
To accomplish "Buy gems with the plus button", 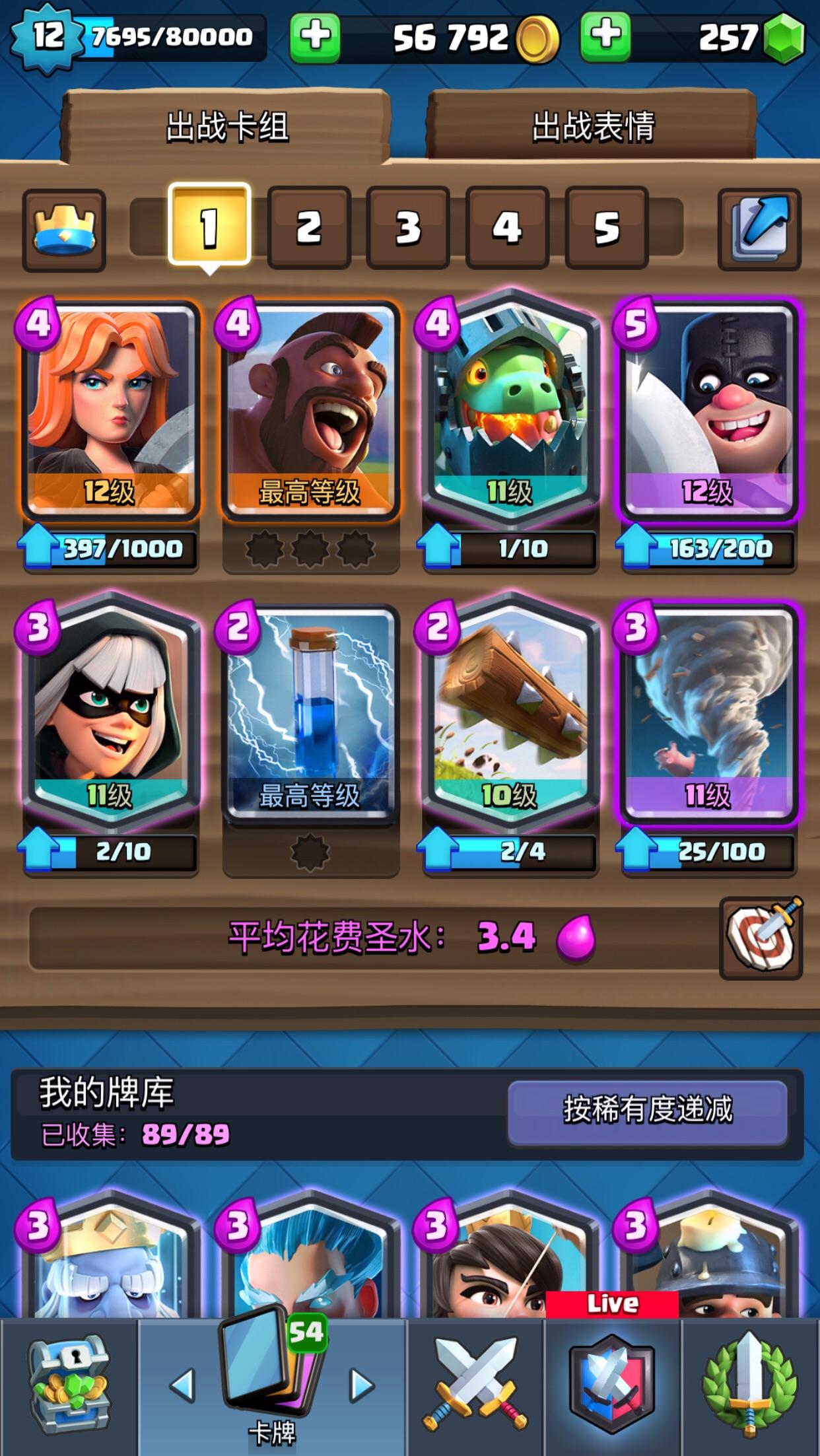I will point(605,38).
